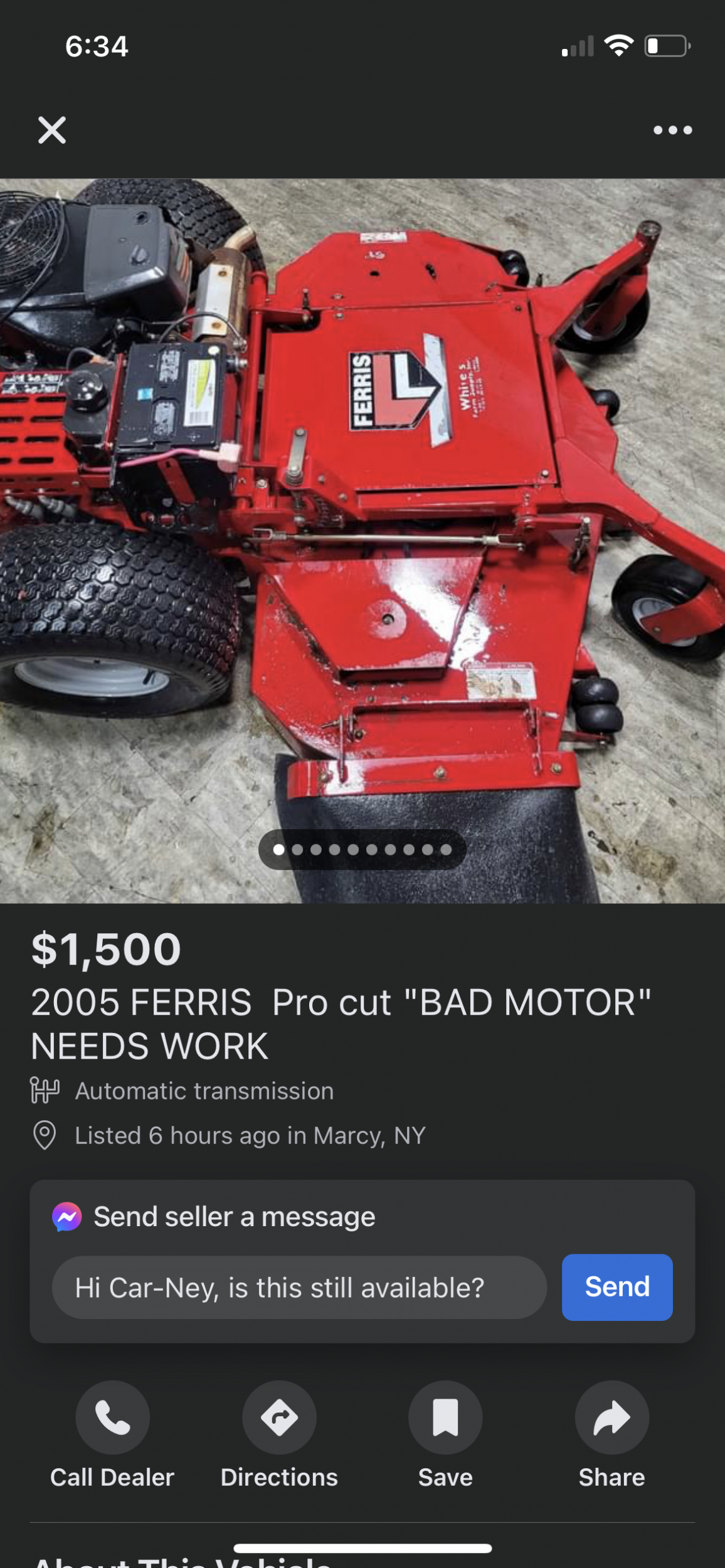
Task: Edit the message to seller field
Action: 299,1288
